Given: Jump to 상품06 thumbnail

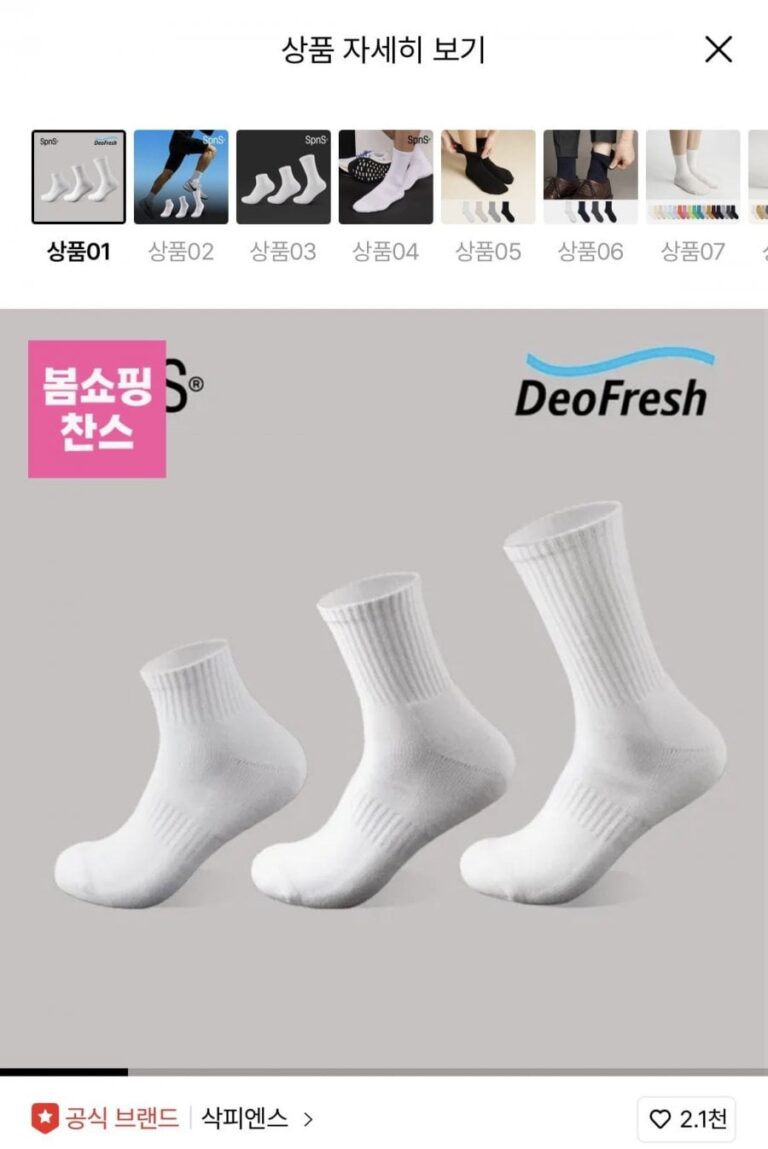Looking at the screenshot, I should point(590,177).
